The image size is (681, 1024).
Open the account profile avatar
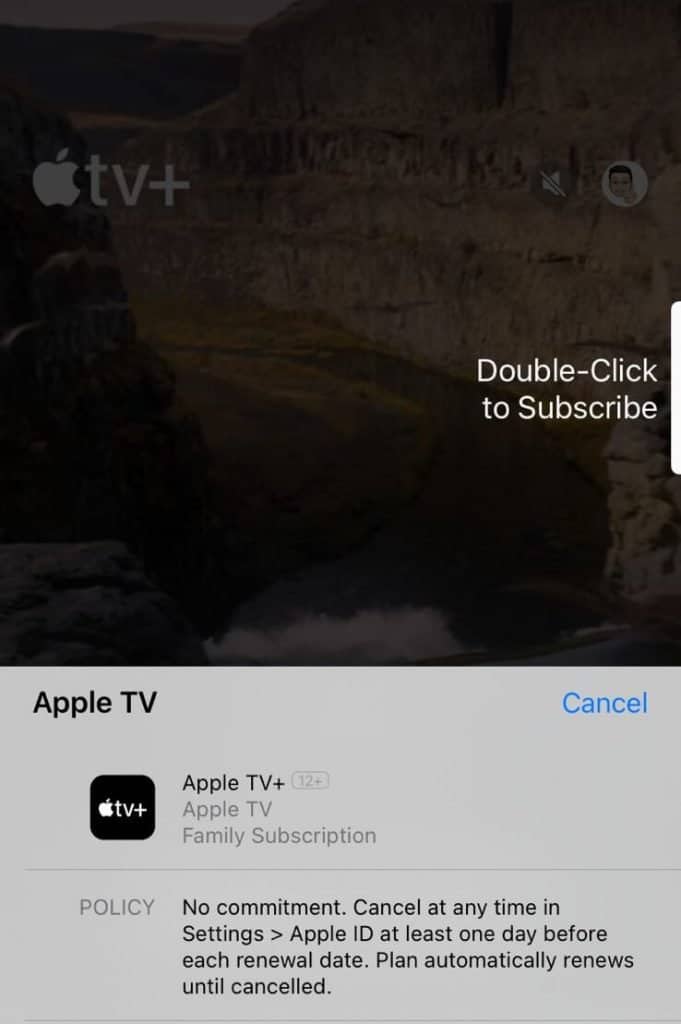[625, 184]
